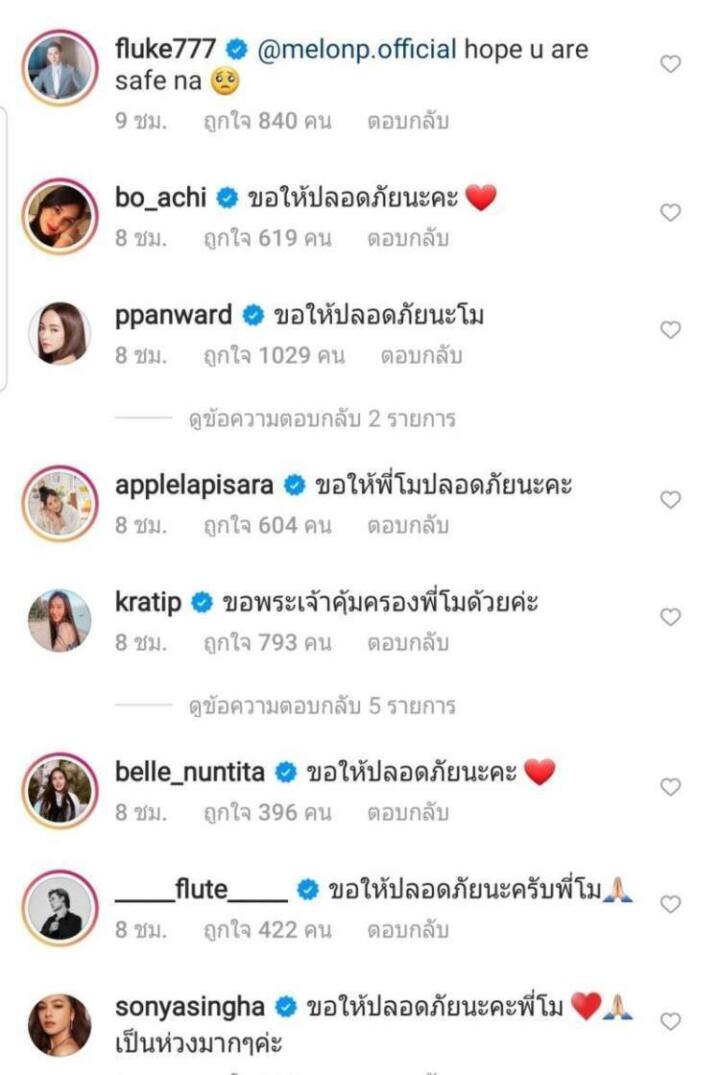Like the comment from _____flute_____
The image size is (720, 1075).
[x=671, y=904]
